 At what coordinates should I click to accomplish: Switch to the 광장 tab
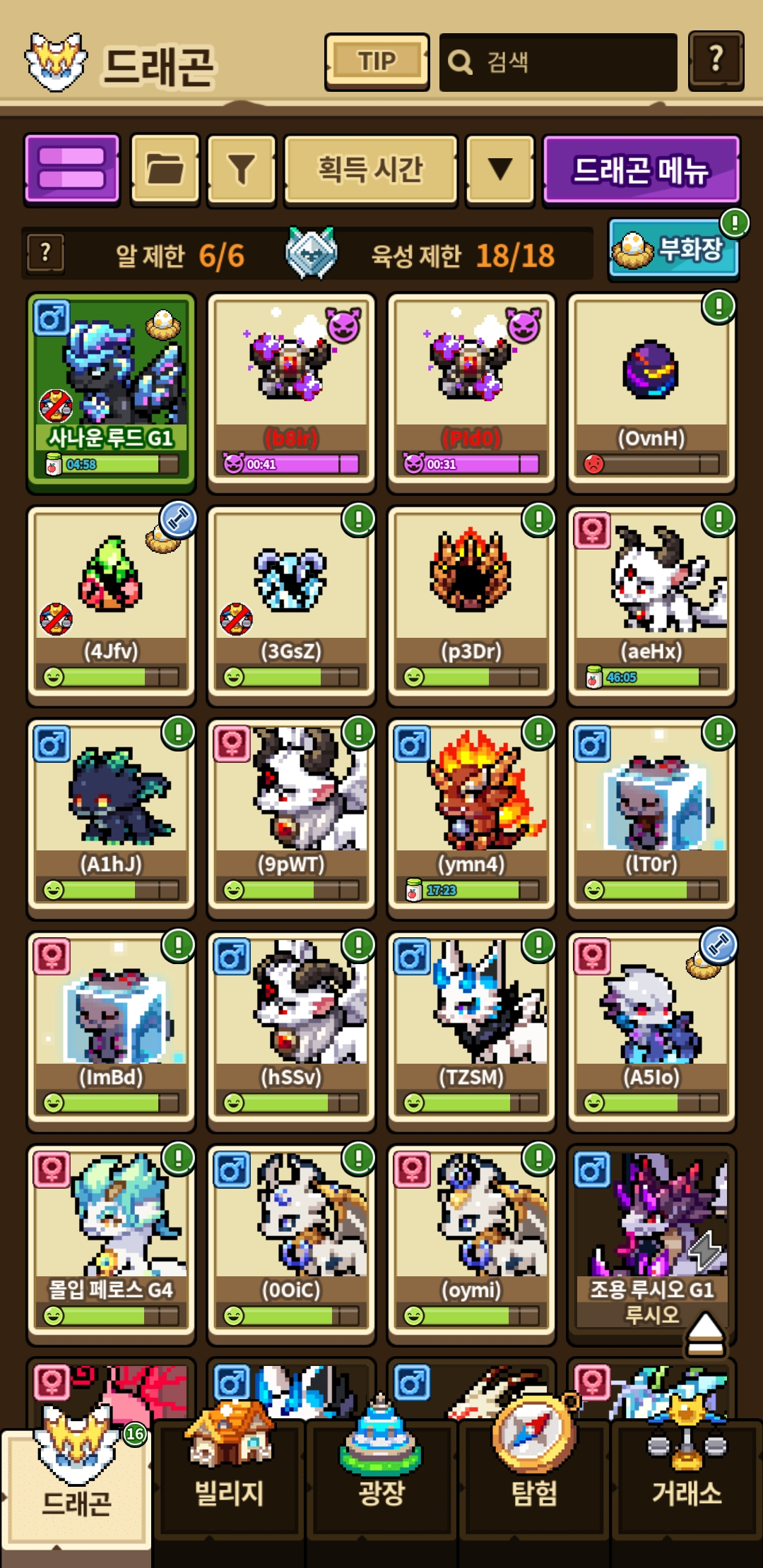tap(381, 1480)
